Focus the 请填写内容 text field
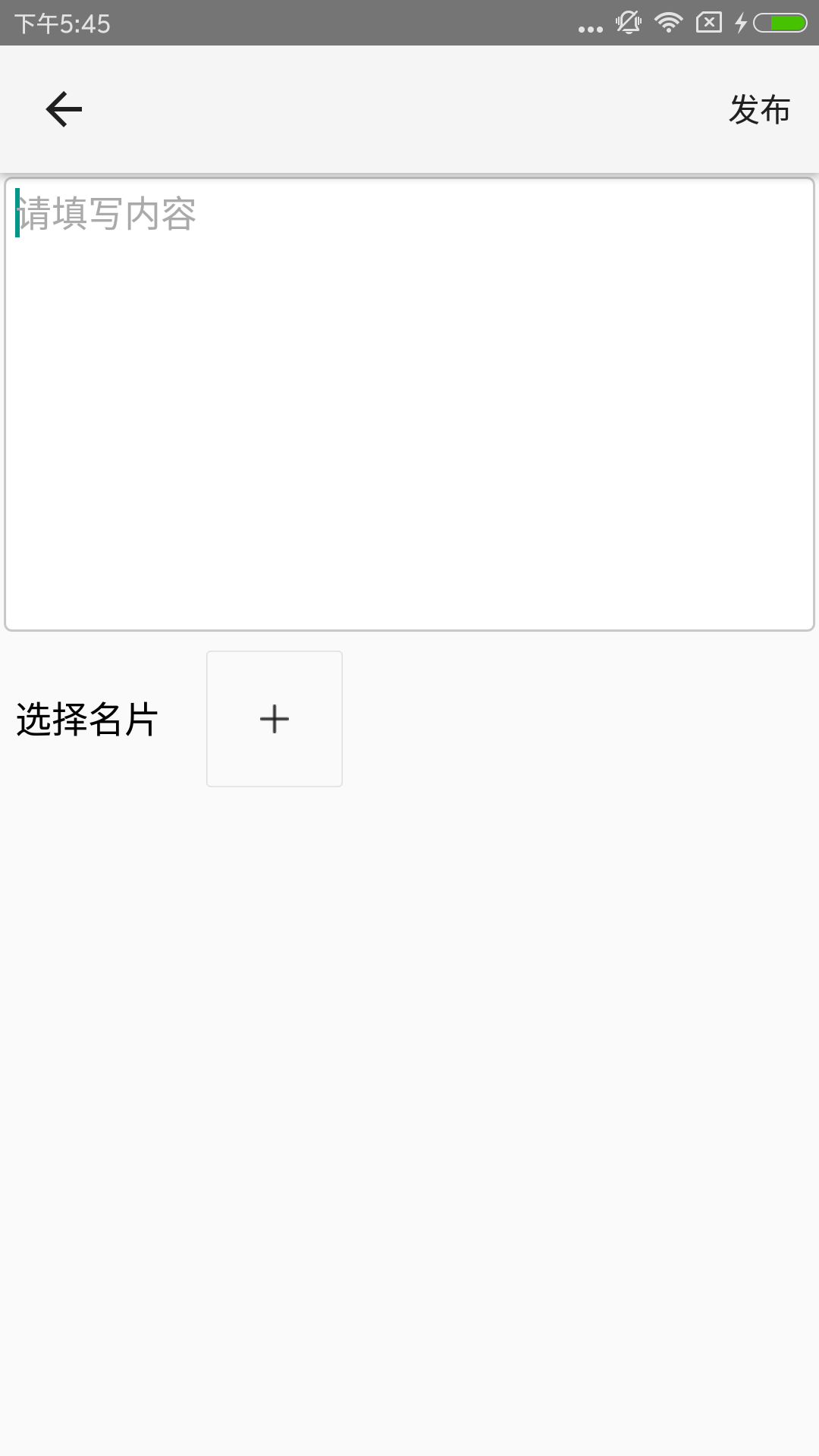The height and width of the screenshot is (1456, 819). click(x=409, y=403)
